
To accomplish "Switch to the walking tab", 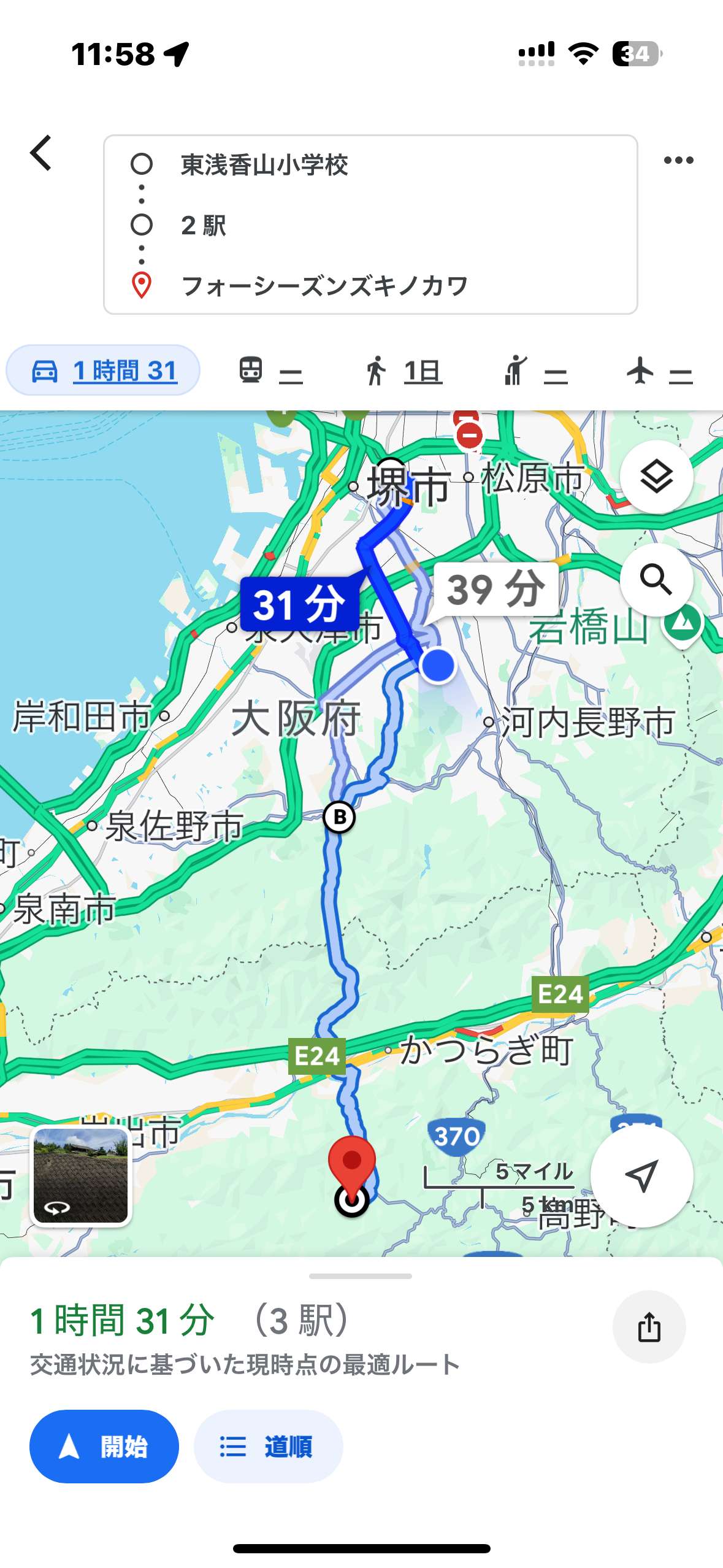I will [403, 371].
